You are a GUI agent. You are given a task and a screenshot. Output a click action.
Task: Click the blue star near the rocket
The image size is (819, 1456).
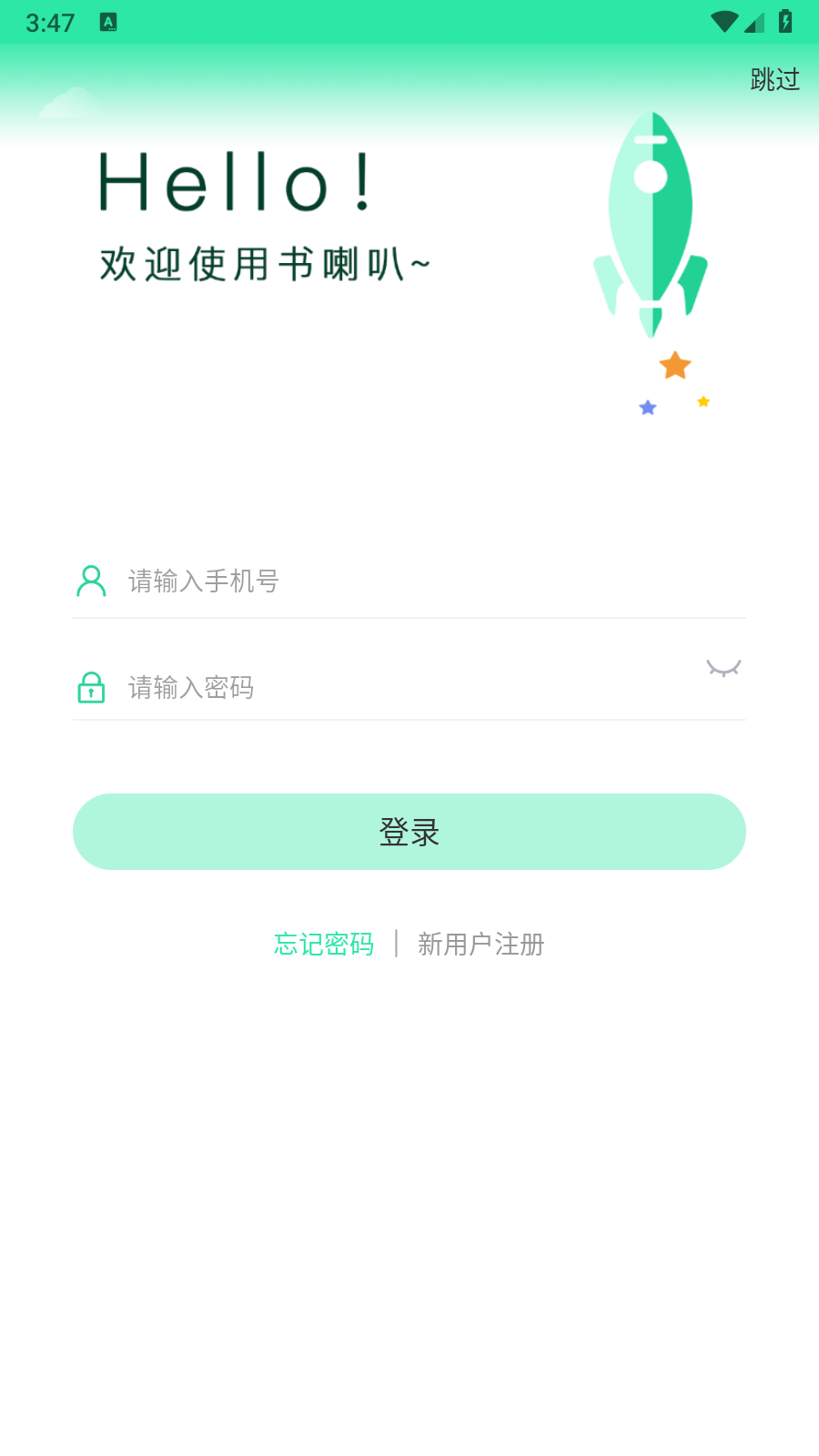point(647,408)
